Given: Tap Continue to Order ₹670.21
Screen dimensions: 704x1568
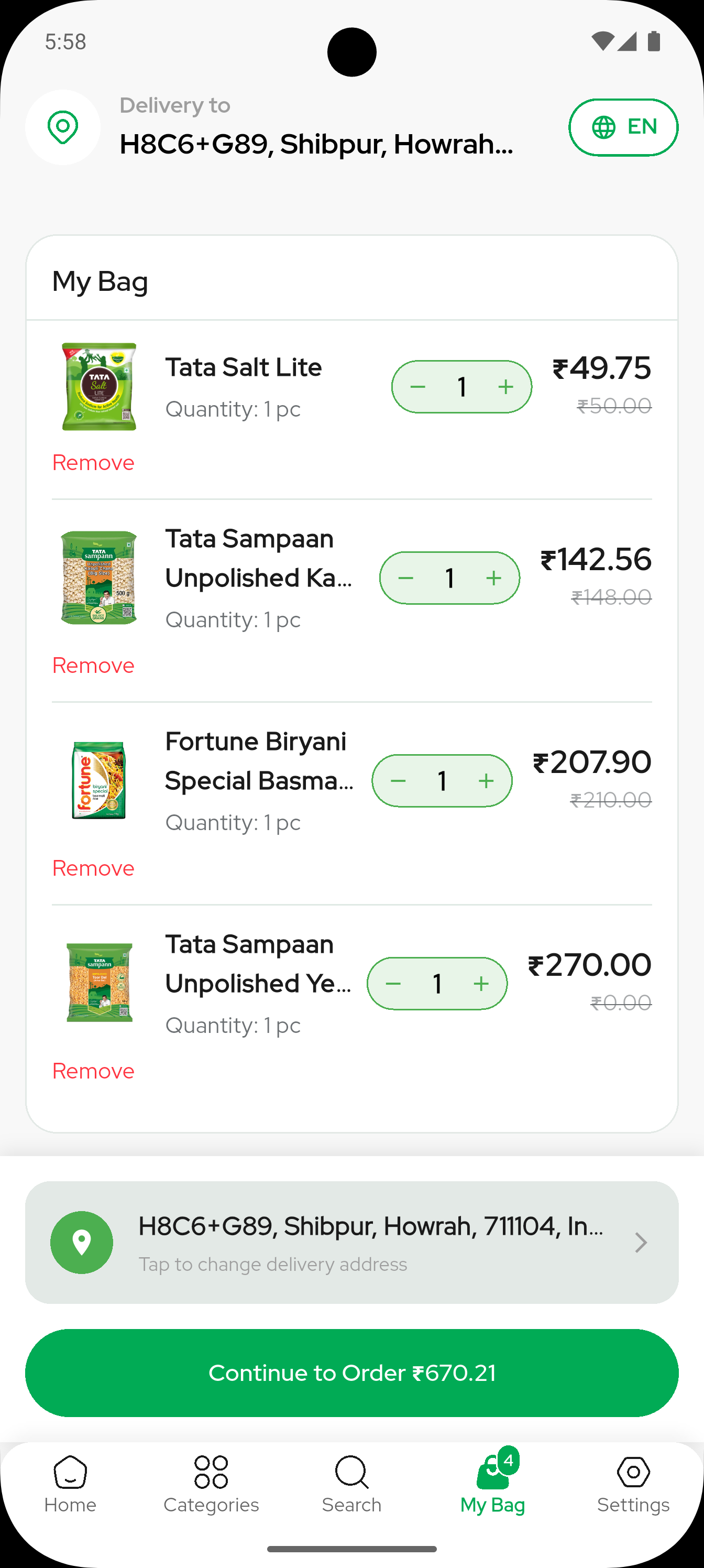Looking at the screenshot, I should tap(351, 1373).
